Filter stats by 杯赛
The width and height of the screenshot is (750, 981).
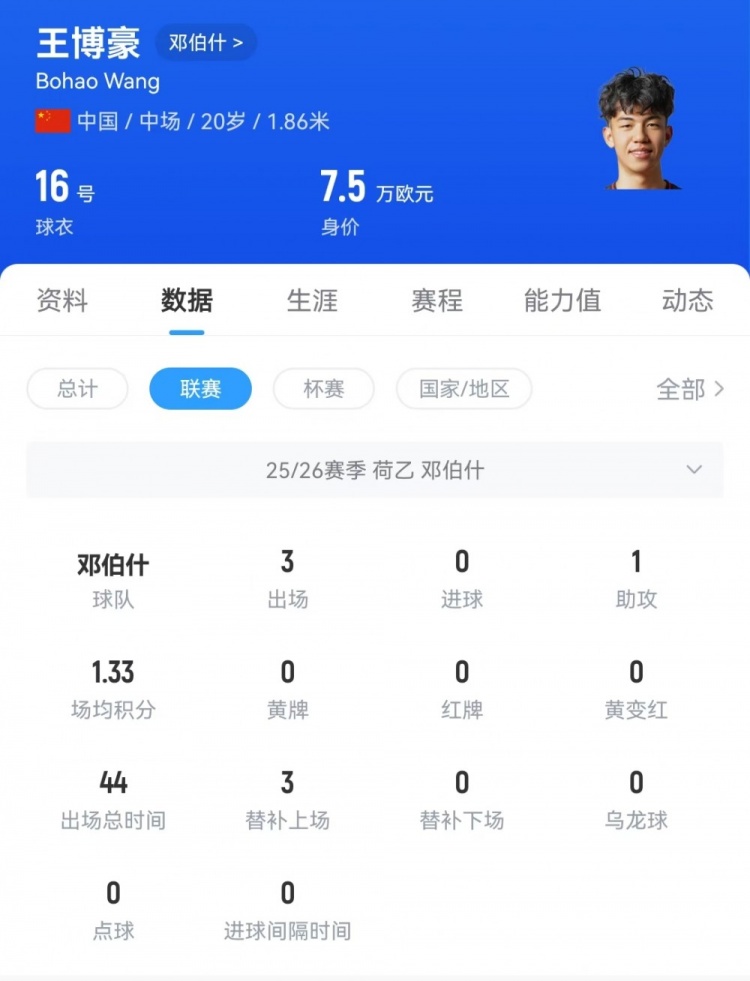[324, 389]
